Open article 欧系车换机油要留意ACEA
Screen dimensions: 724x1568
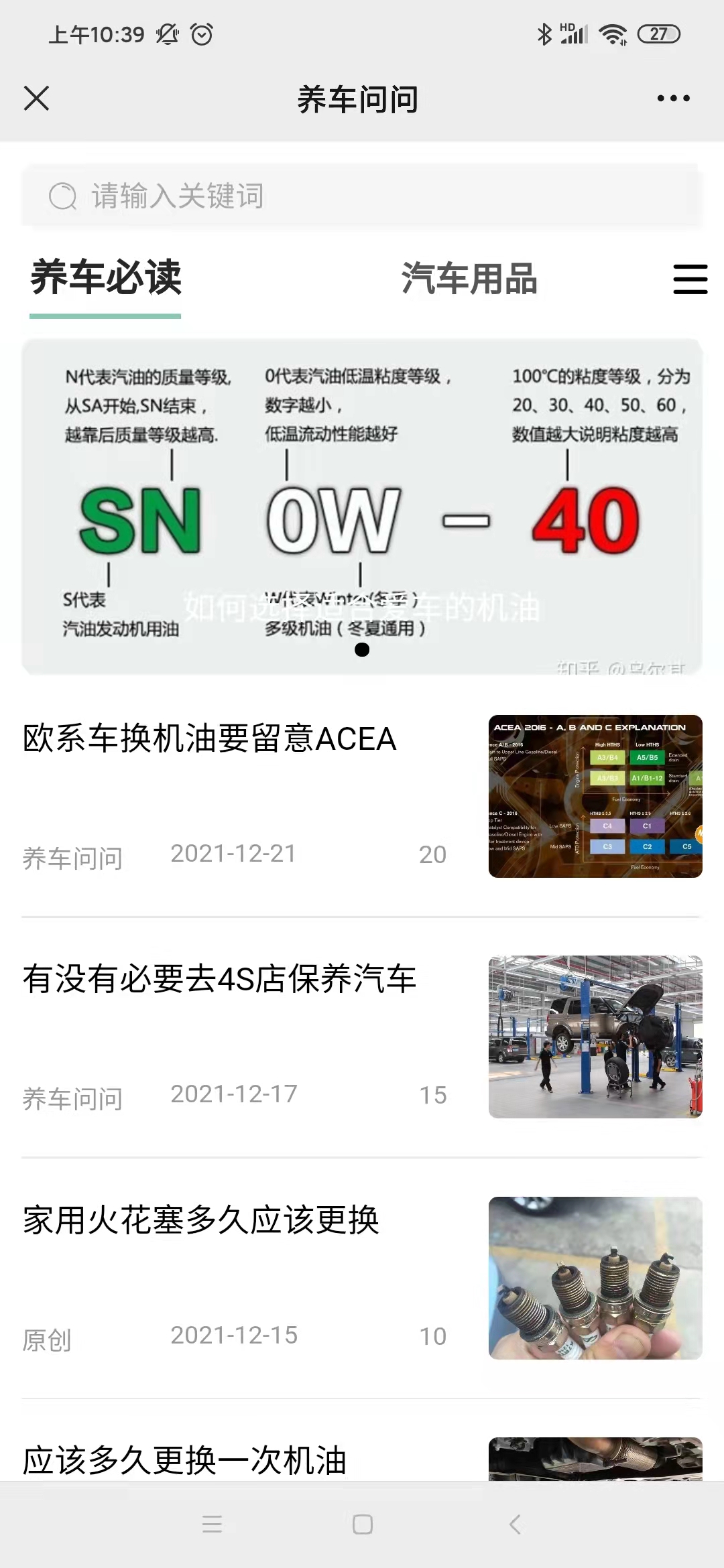pos(209,738)
